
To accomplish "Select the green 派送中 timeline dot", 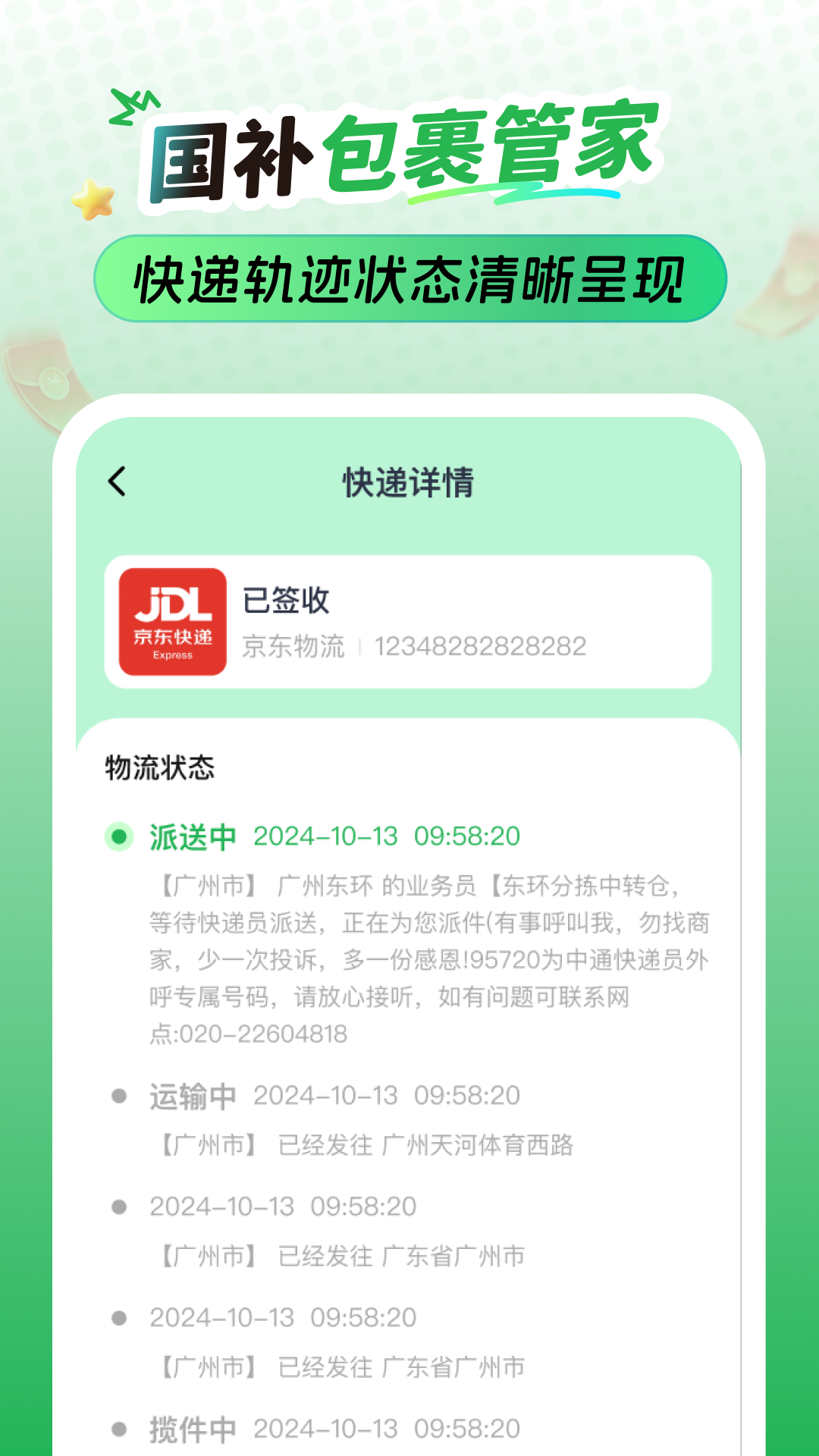I will [x=118, y=835].
